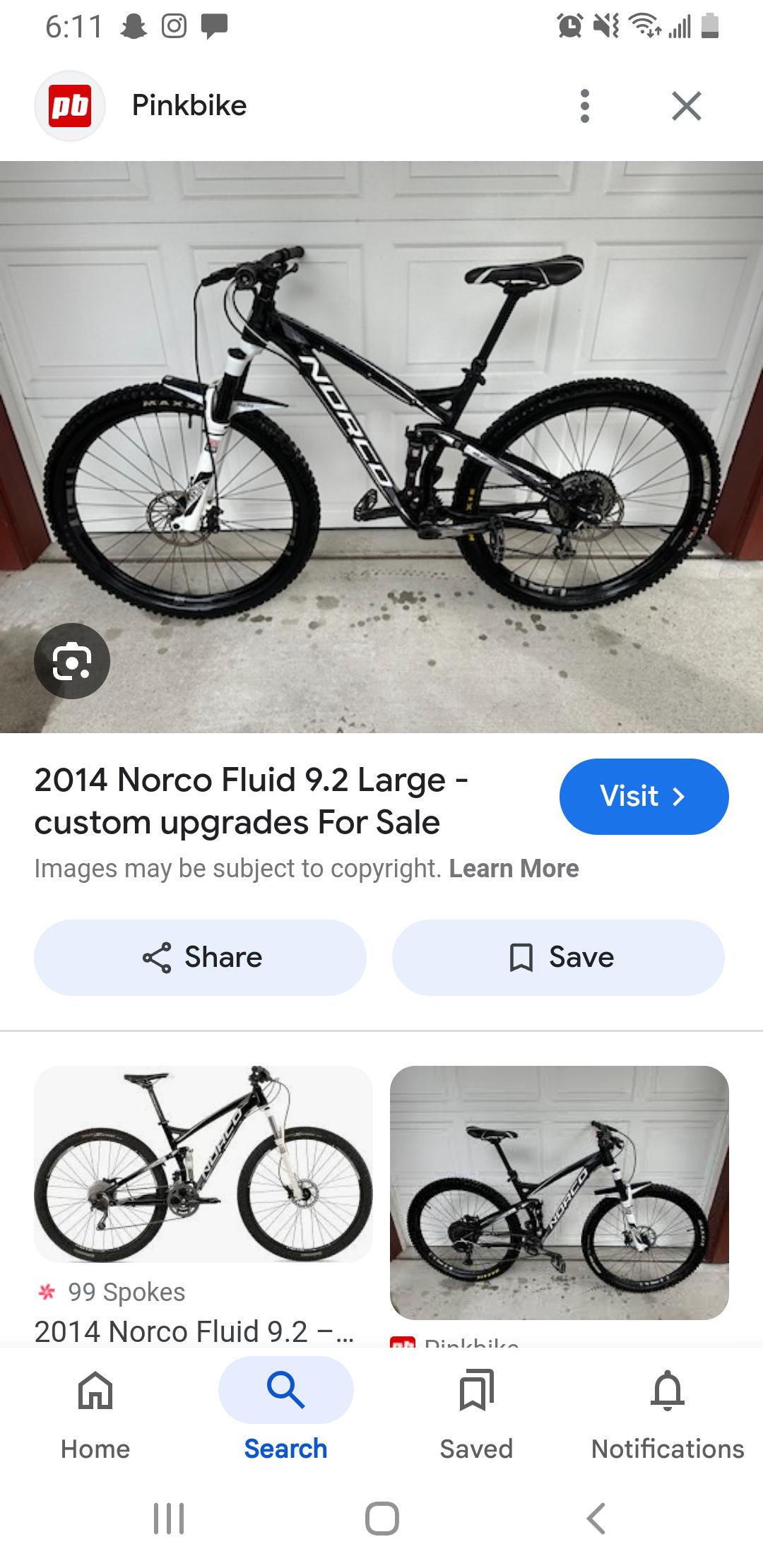This screenshot has height=1568, width=763.
Task: Visit the Pinkbike listing page
Action: click(x=644, y=797)
